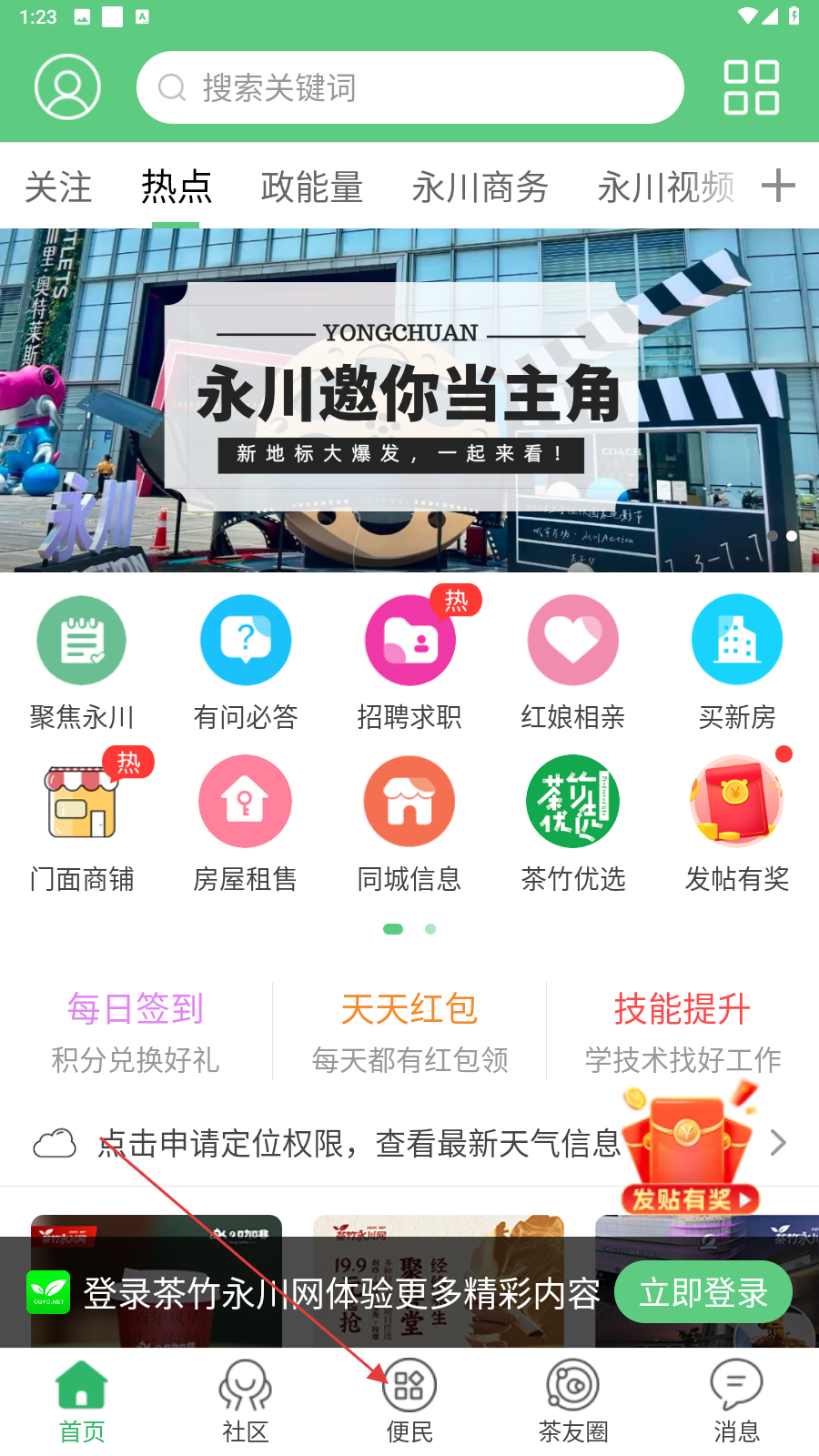The height and width of the screenshot is (1456, 819).
Task: Request location permission for weather info
Action: tap(359, 1143)
